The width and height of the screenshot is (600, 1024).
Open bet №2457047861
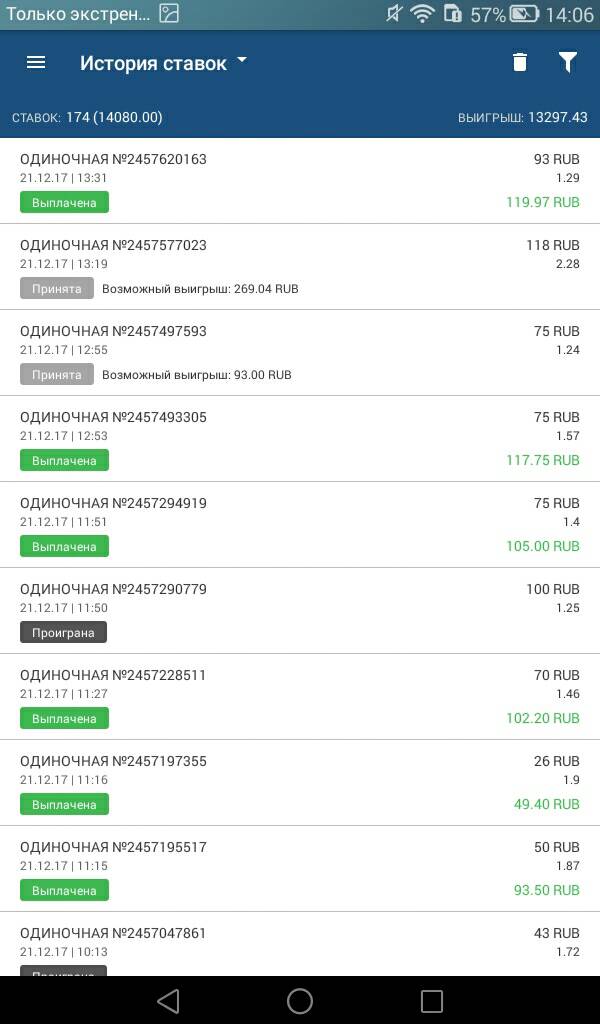[x=300, y=944]
